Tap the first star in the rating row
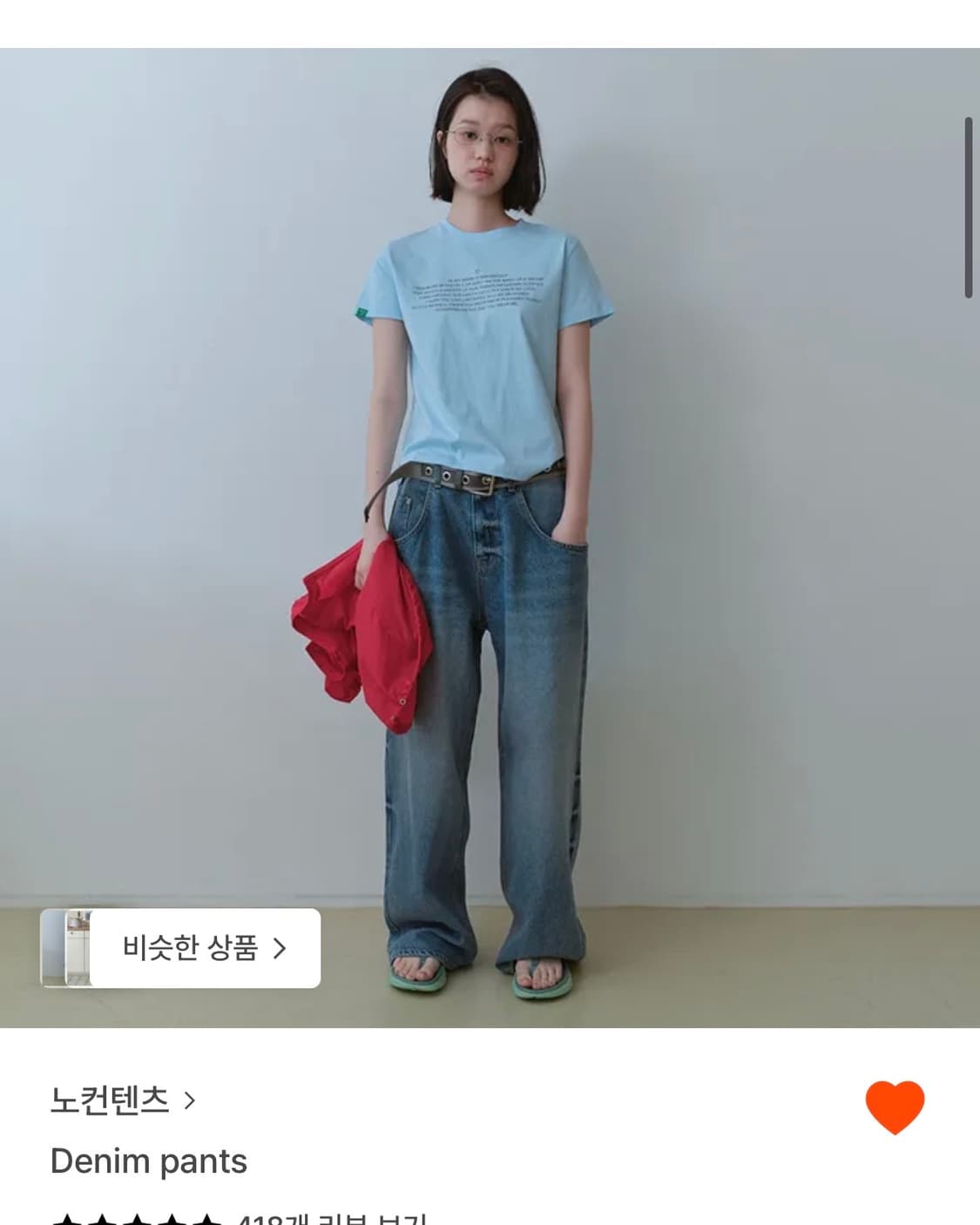980x1225 pixels. point(68,1218)
